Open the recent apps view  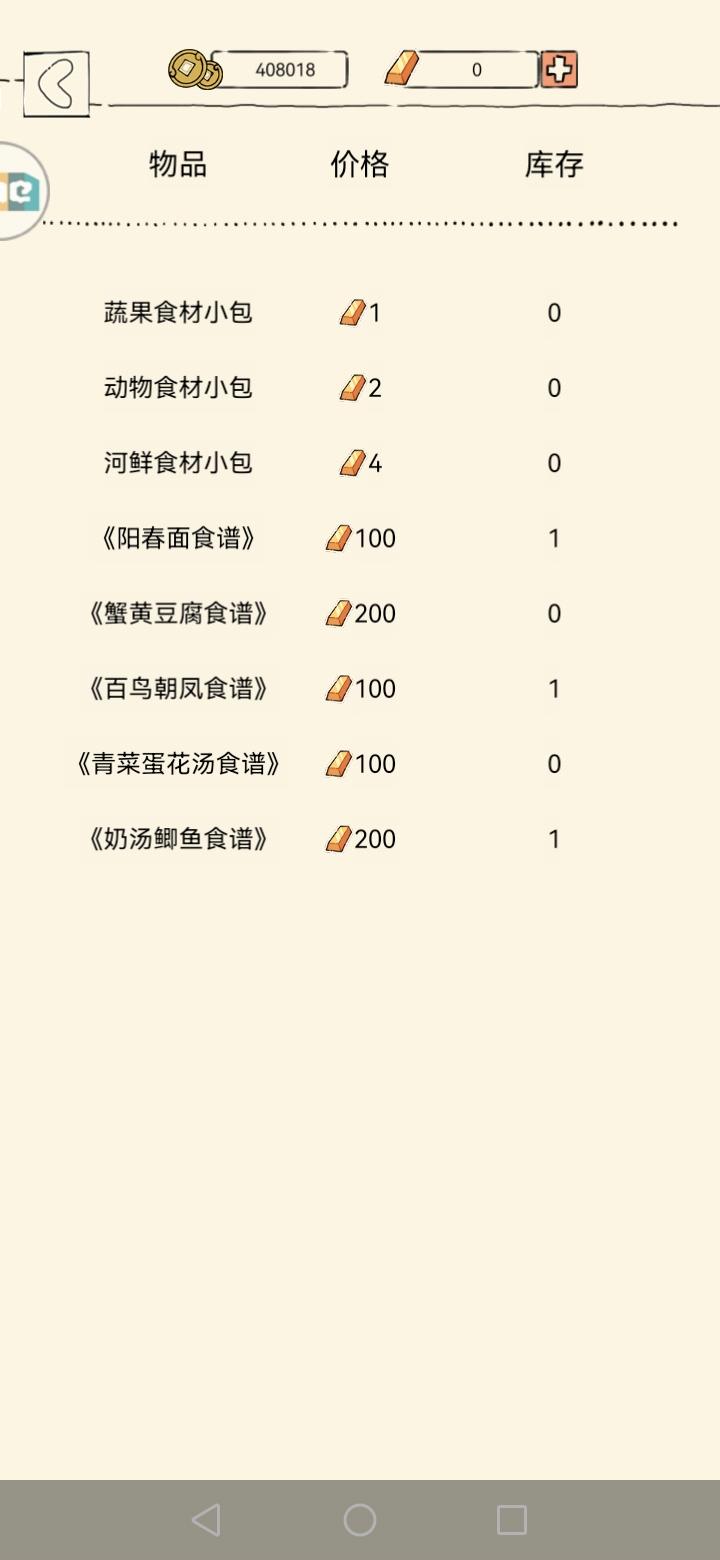pos(511,1520)
